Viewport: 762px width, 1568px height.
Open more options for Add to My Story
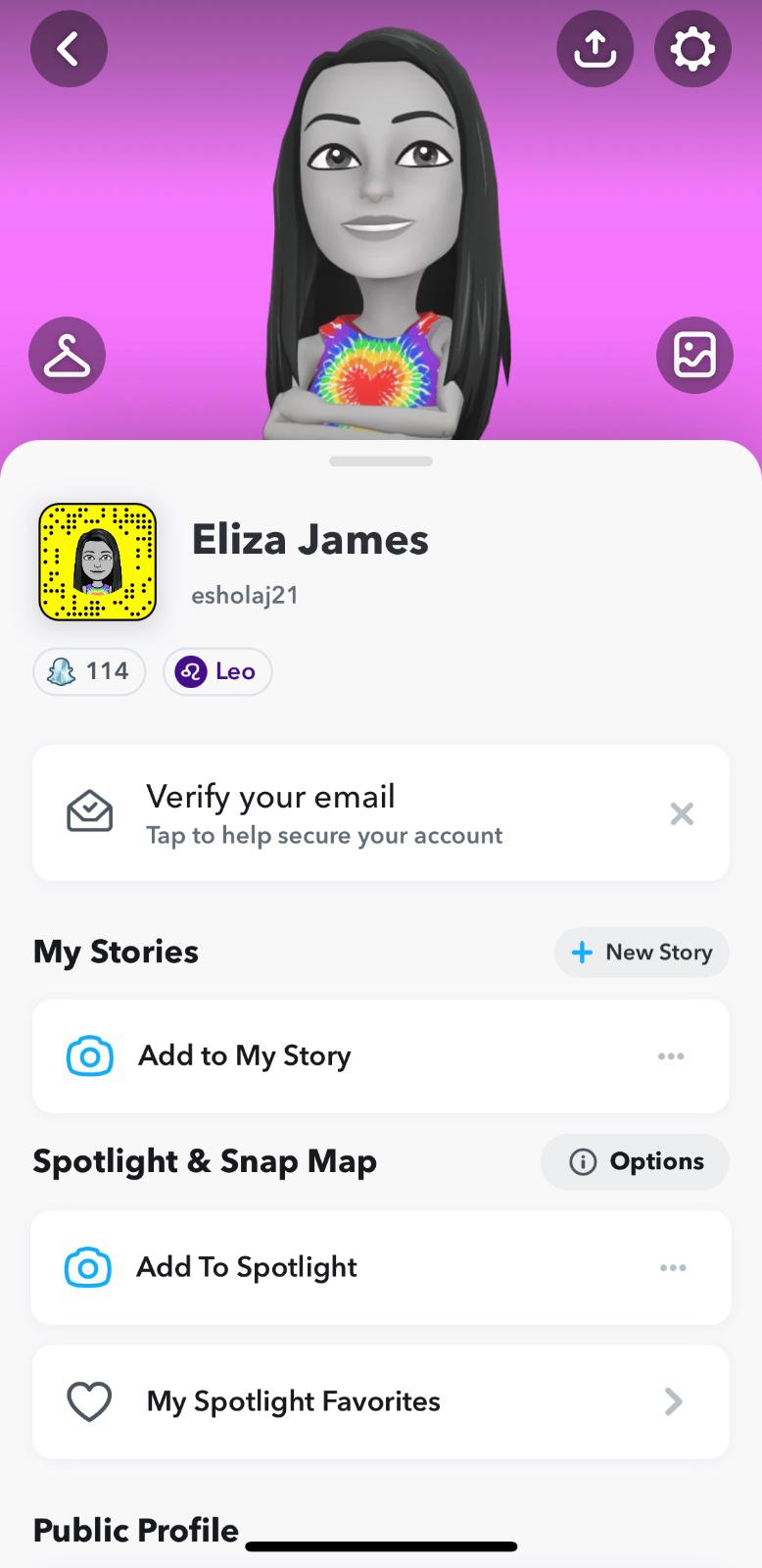pos(671,1056)
